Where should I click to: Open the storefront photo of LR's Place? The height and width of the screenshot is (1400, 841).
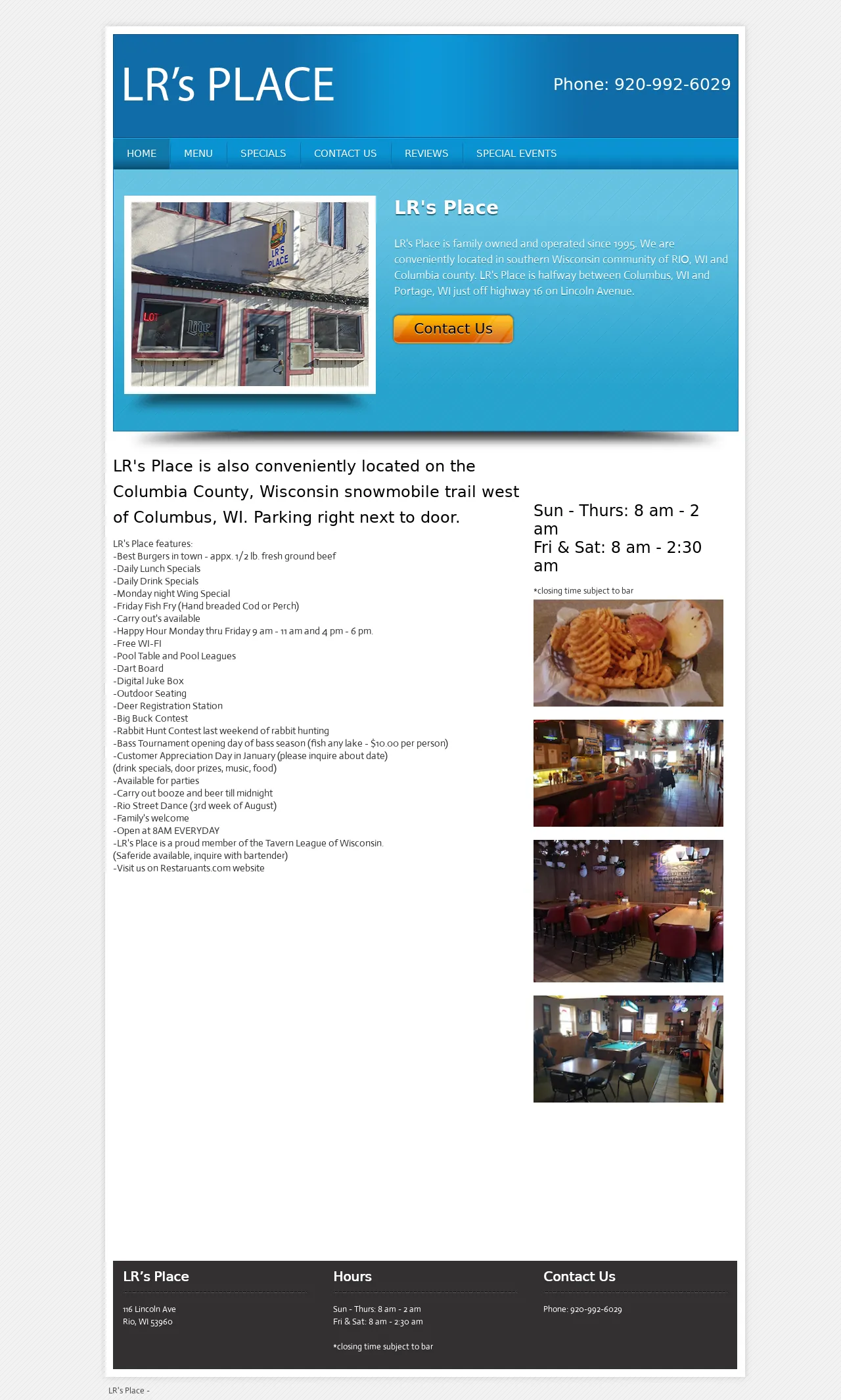(250, 294)
